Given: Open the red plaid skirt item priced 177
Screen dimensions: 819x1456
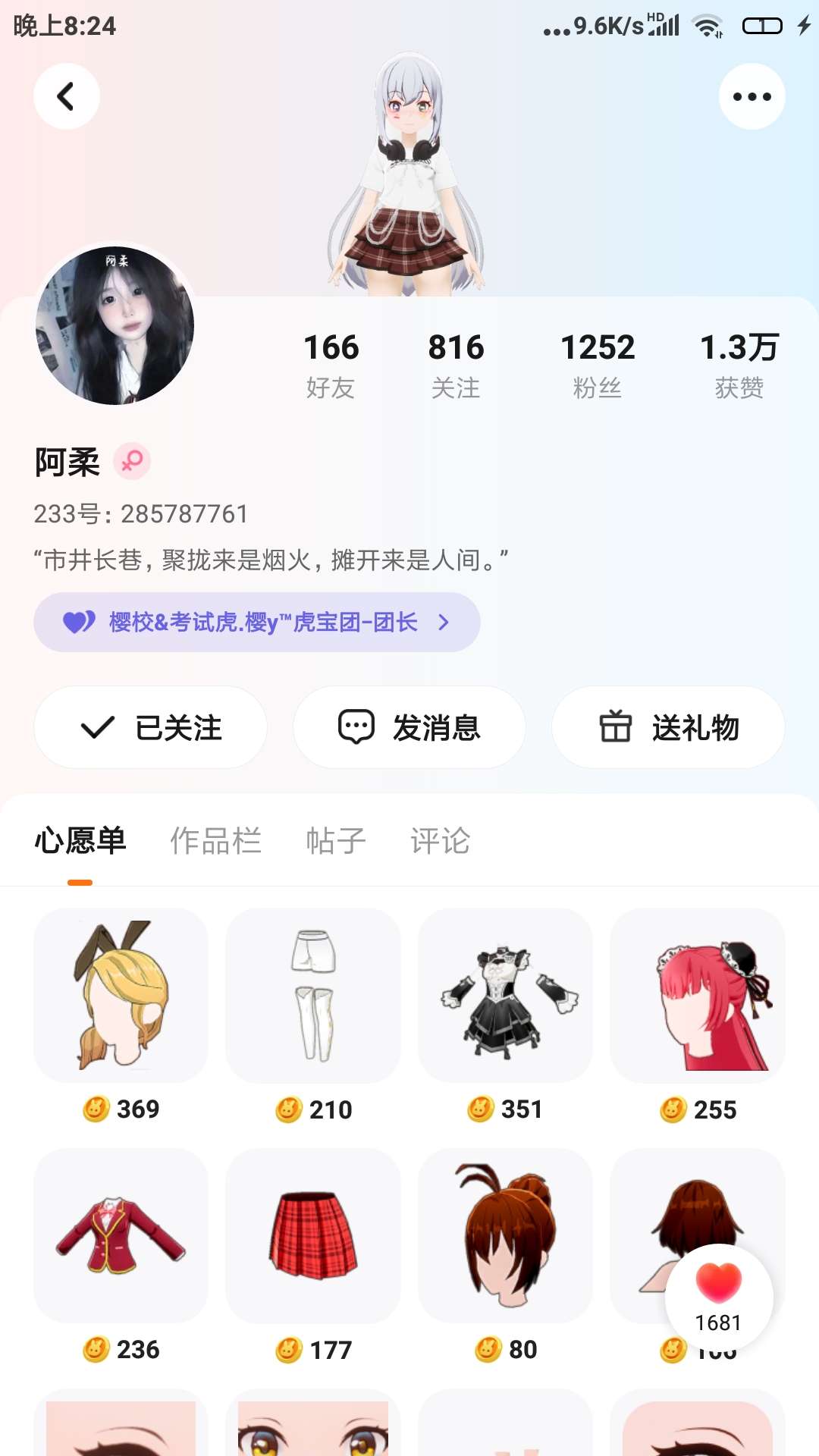Looking at the screenshot, I should pyautogui.click(x=313, y=1236).
